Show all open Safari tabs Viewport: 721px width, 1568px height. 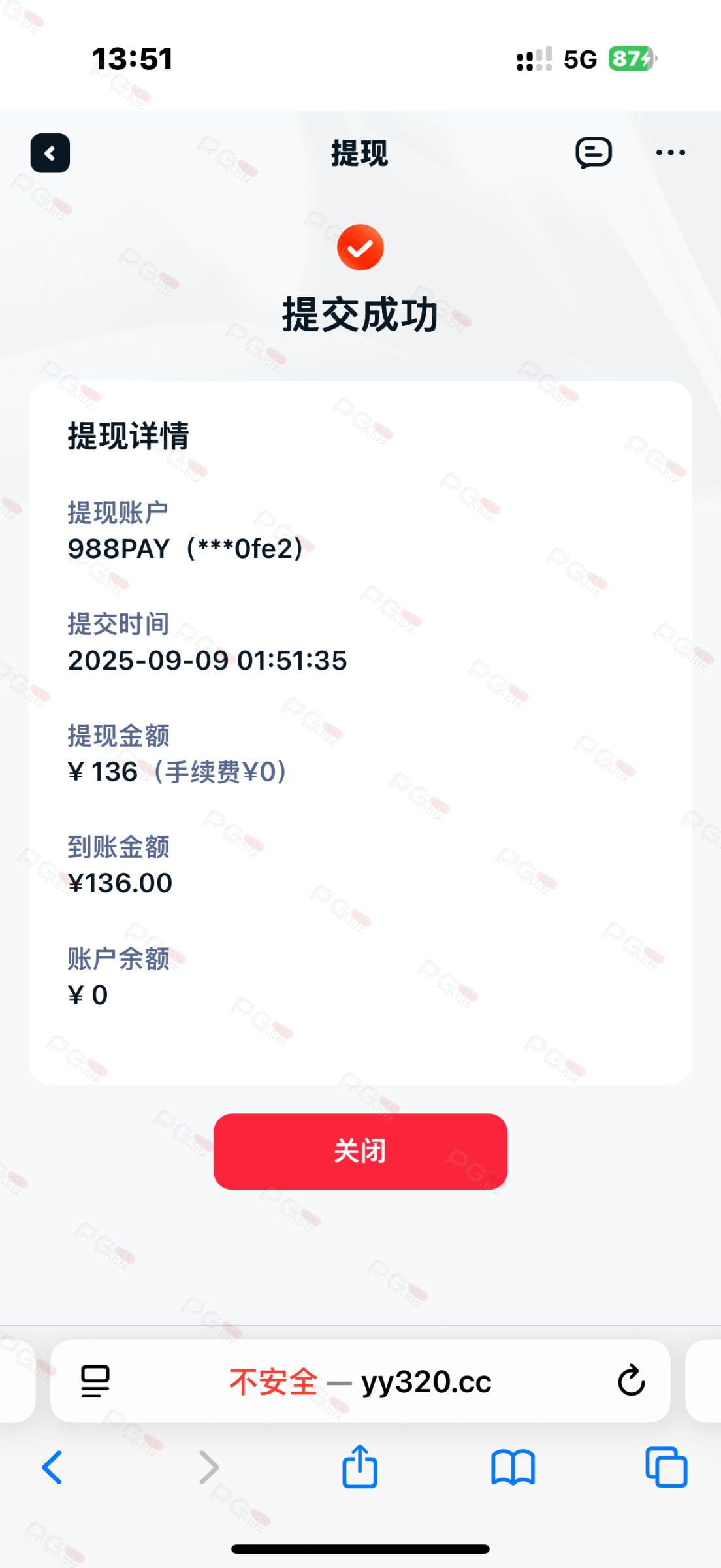pos(665,1467)
